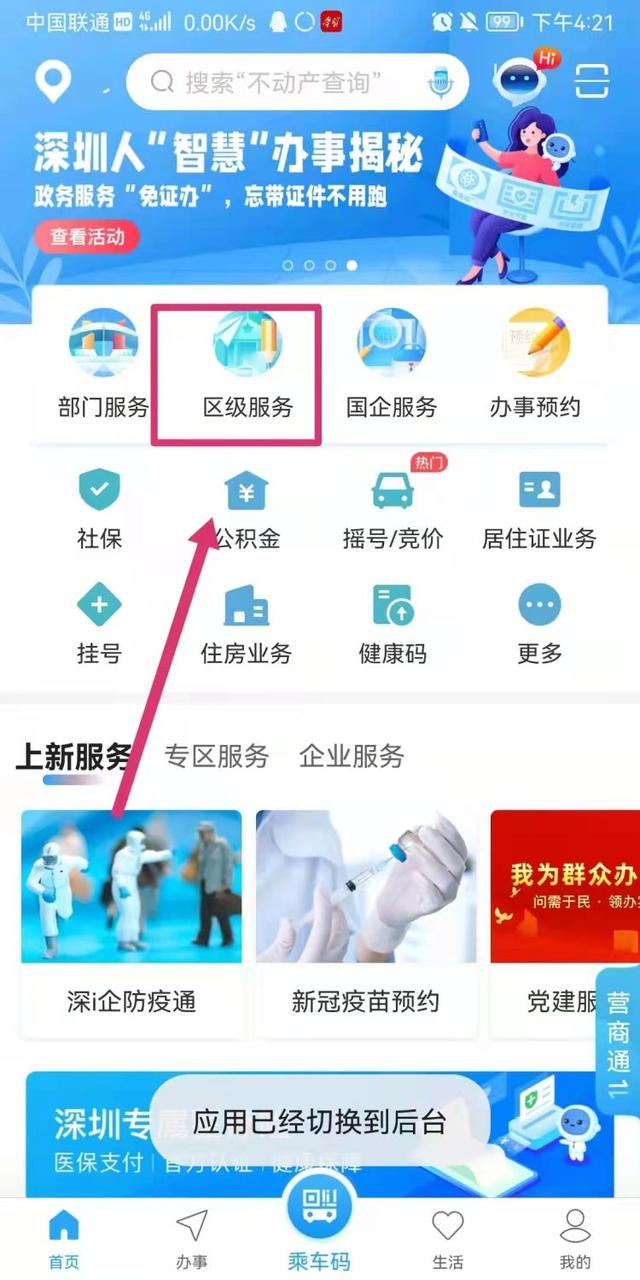640x1280 pixels.
Task: Switch to the 企业服务 tab
Action: 352,756
